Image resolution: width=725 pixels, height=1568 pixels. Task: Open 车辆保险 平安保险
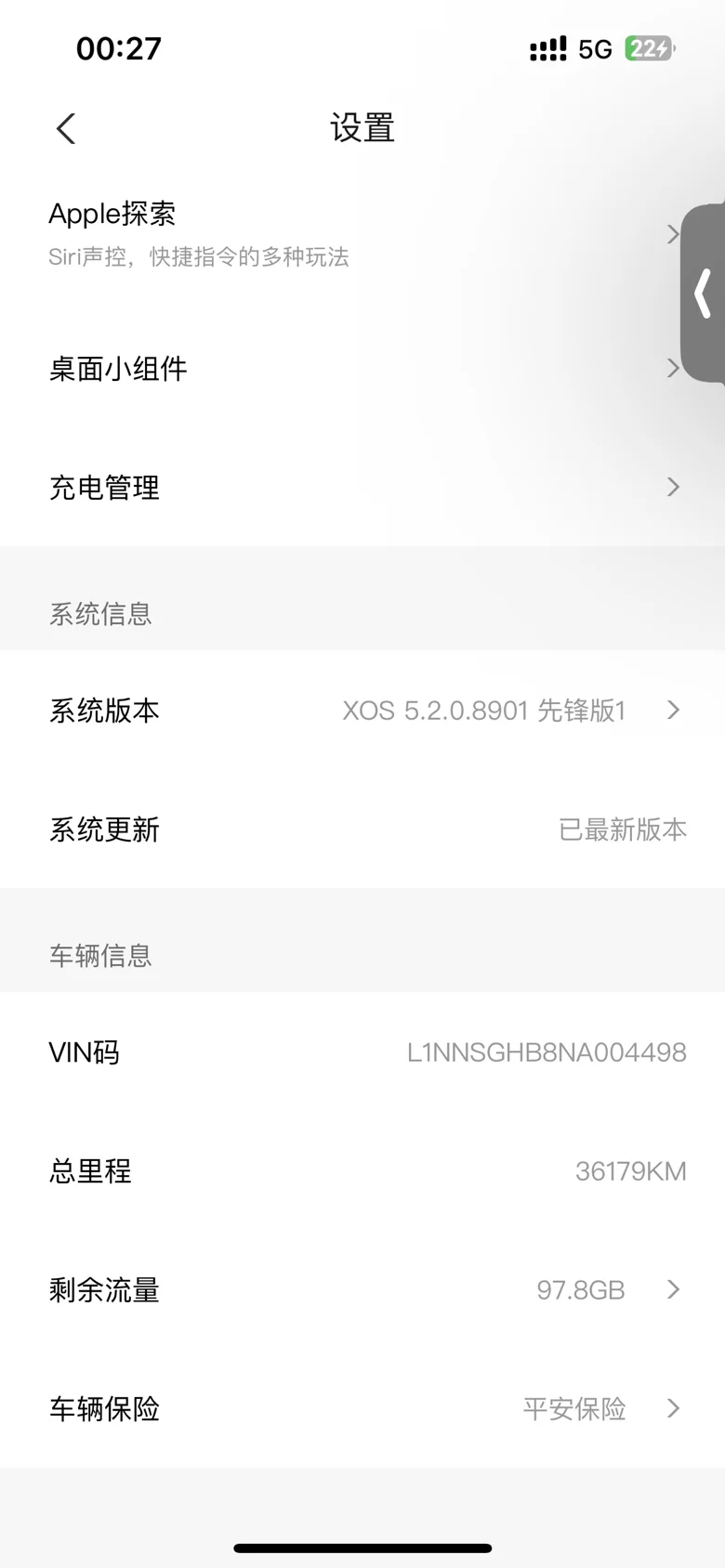tap(362, 1408)
